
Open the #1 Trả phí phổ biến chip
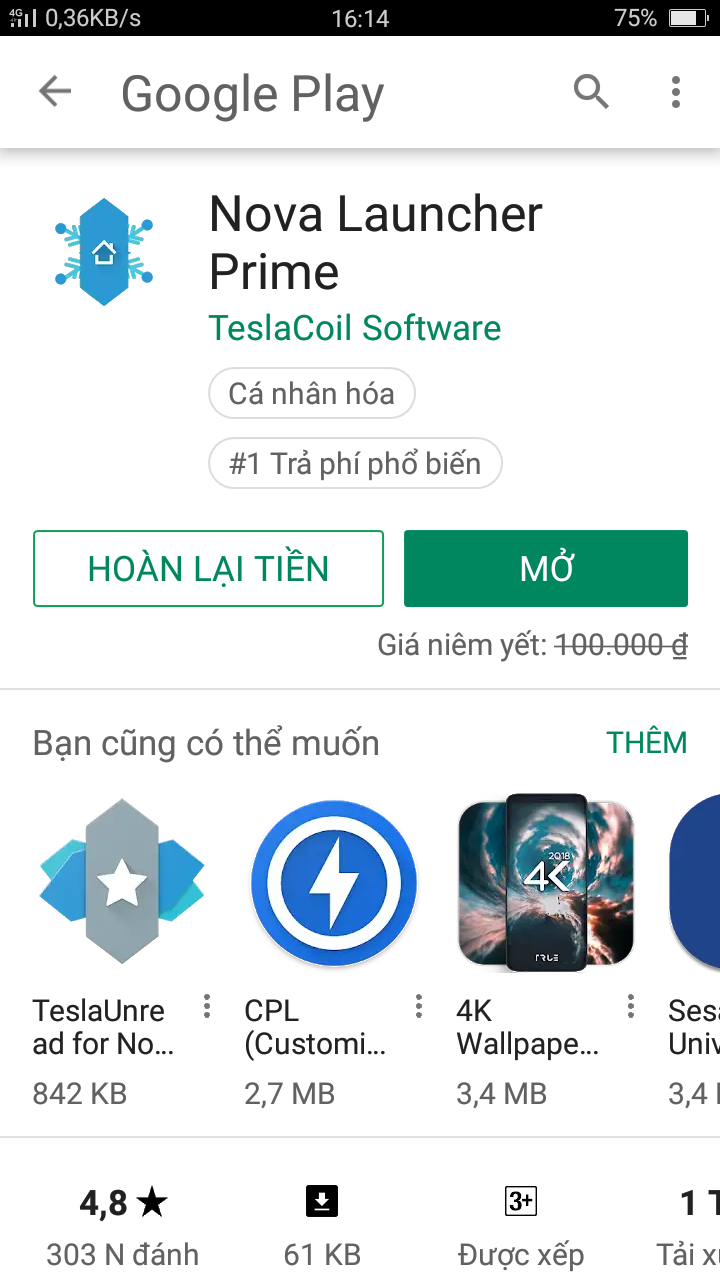coord(355,464)
